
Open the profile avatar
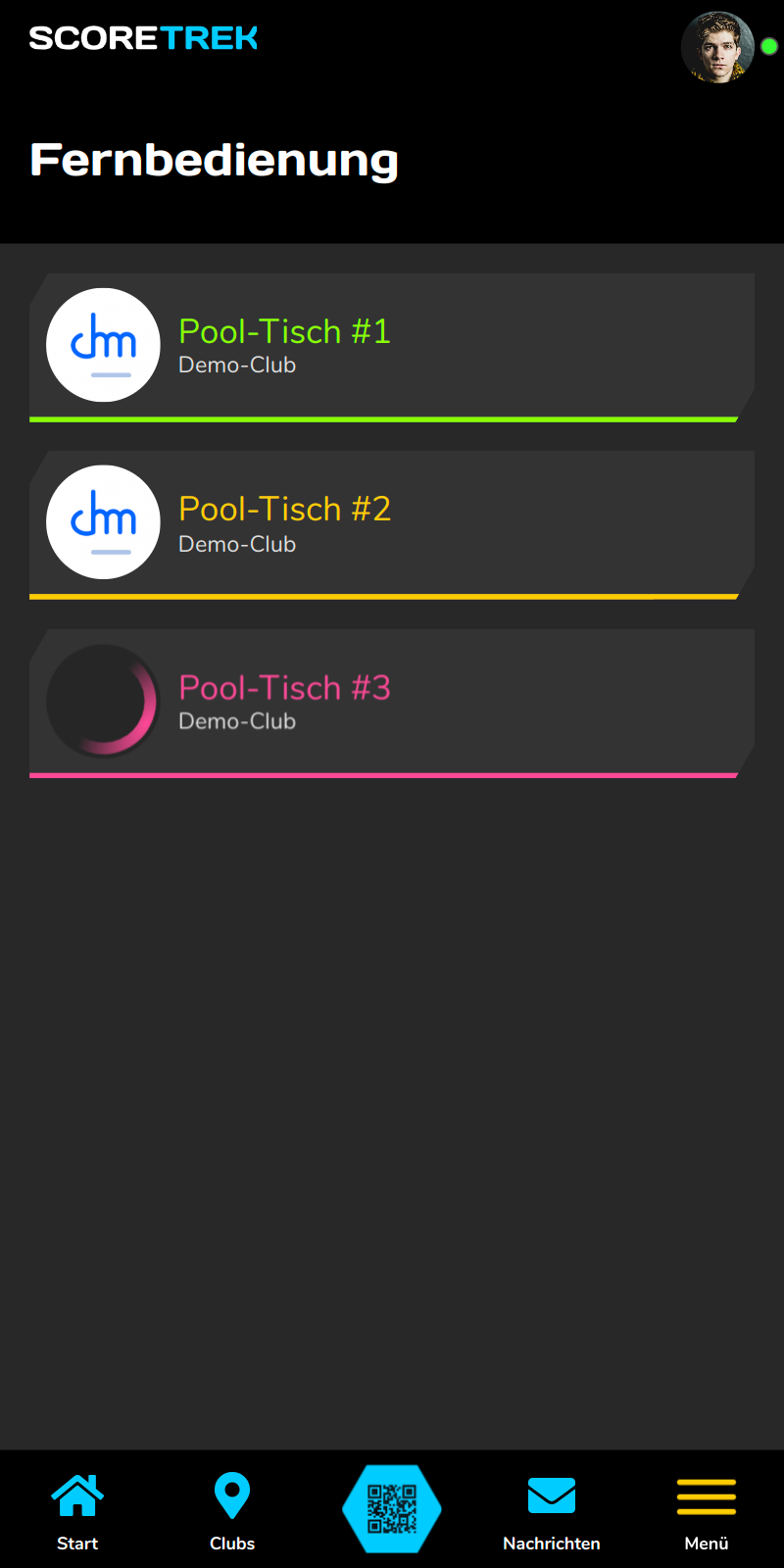[x=717, y=47]
